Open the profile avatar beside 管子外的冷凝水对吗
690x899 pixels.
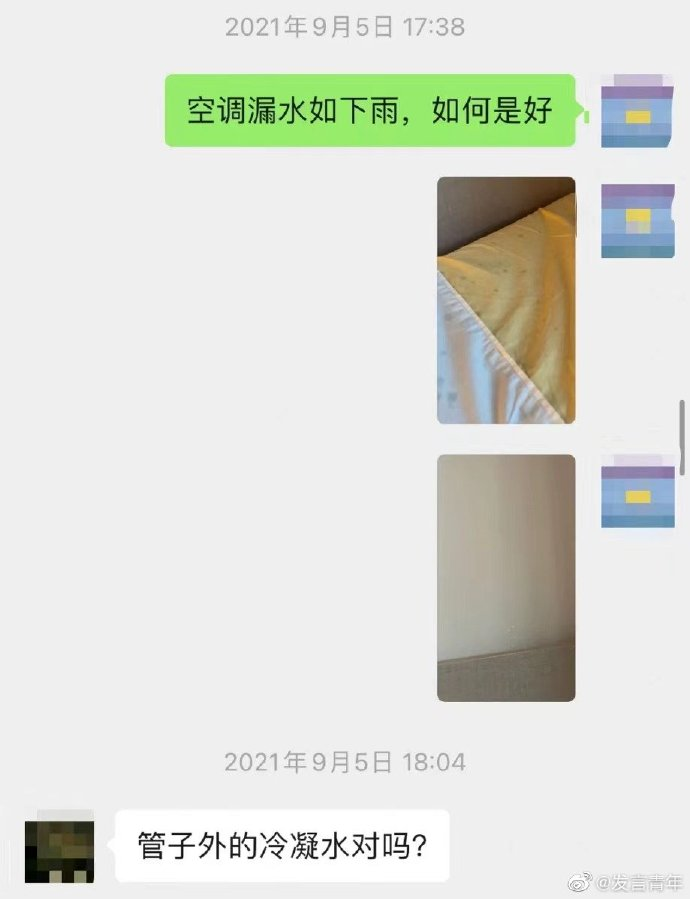tap(59, 846)
